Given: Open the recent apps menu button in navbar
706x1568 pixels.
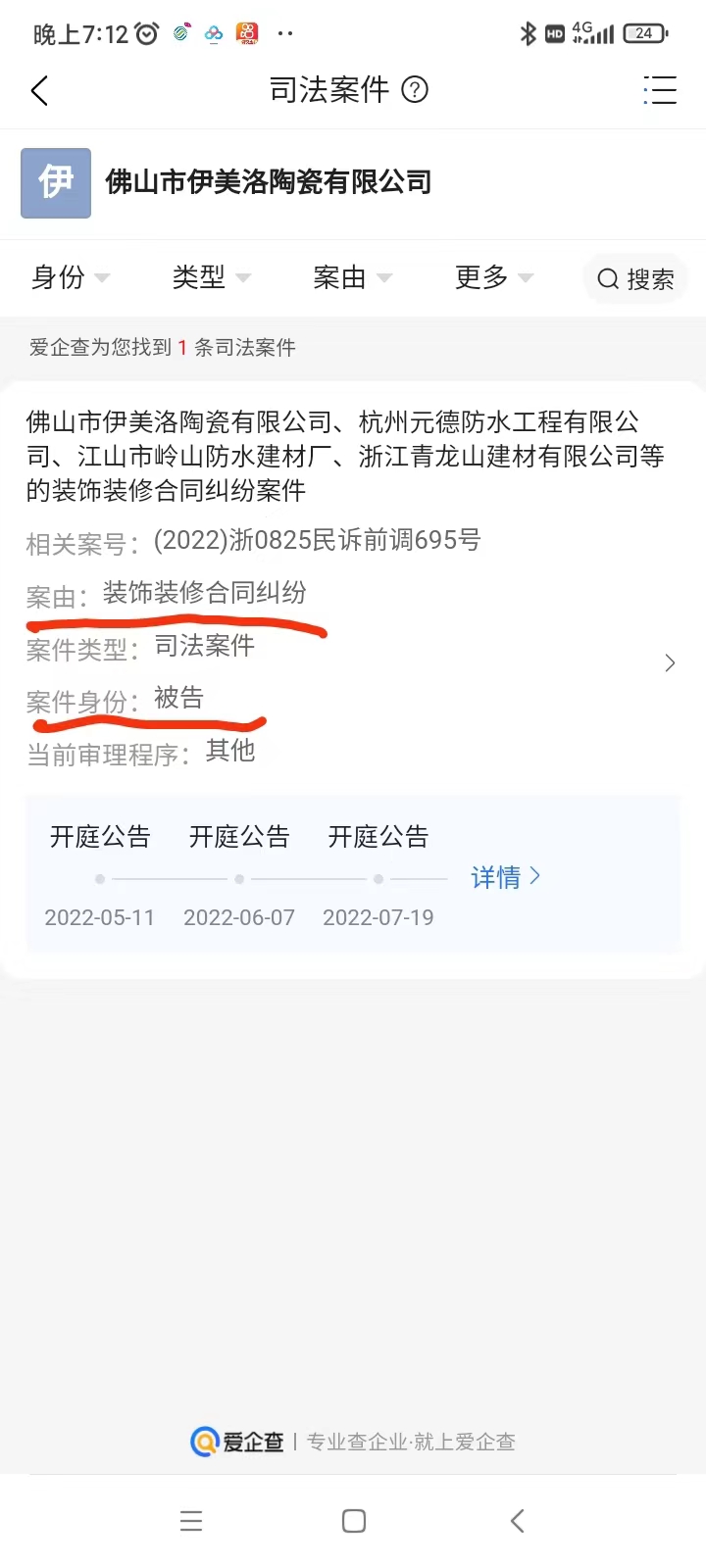Looking at the screenshot, I should click(x=191, y=1521).
